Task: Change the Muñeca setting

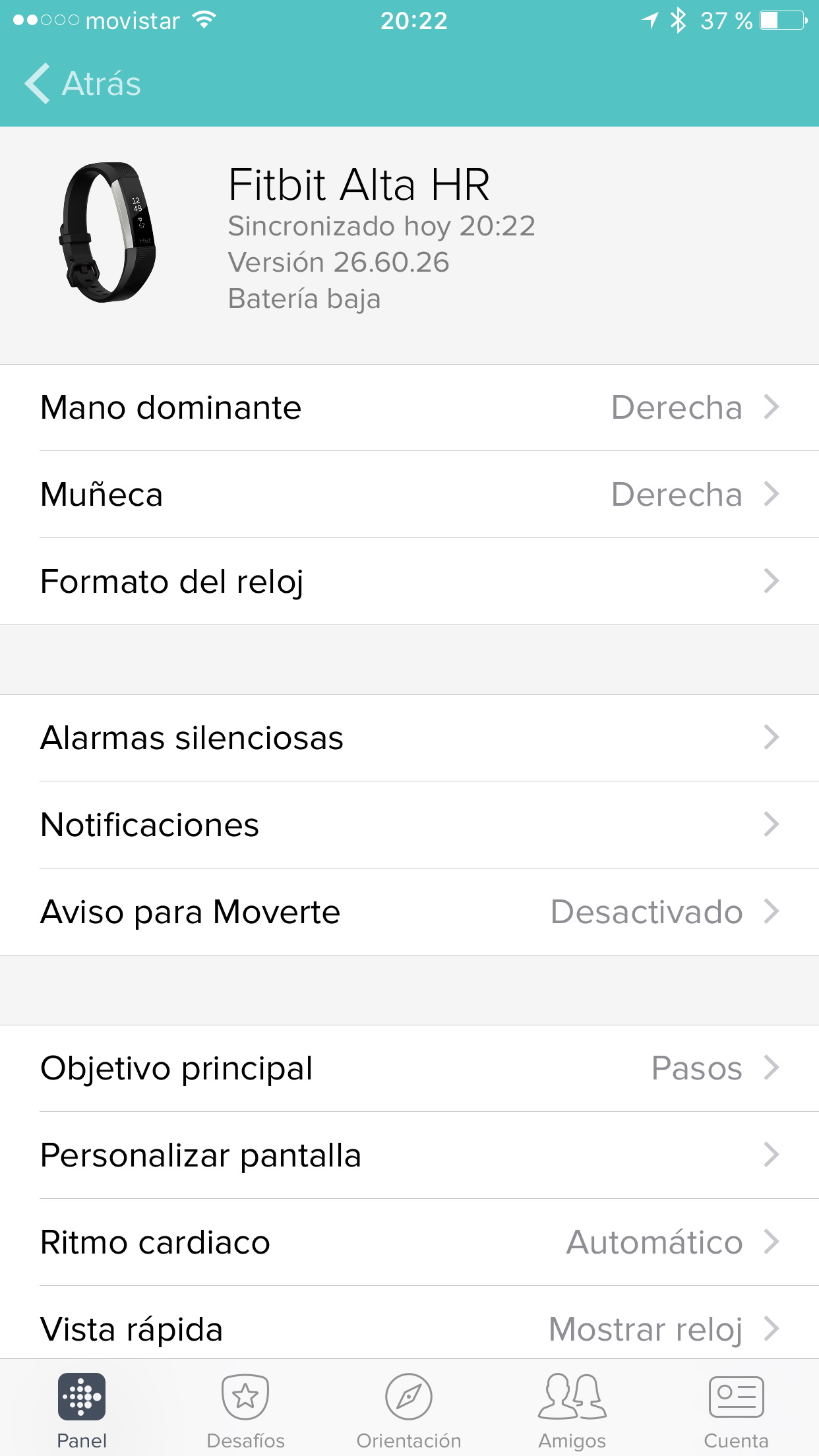Action: click(x=409, y=495)
